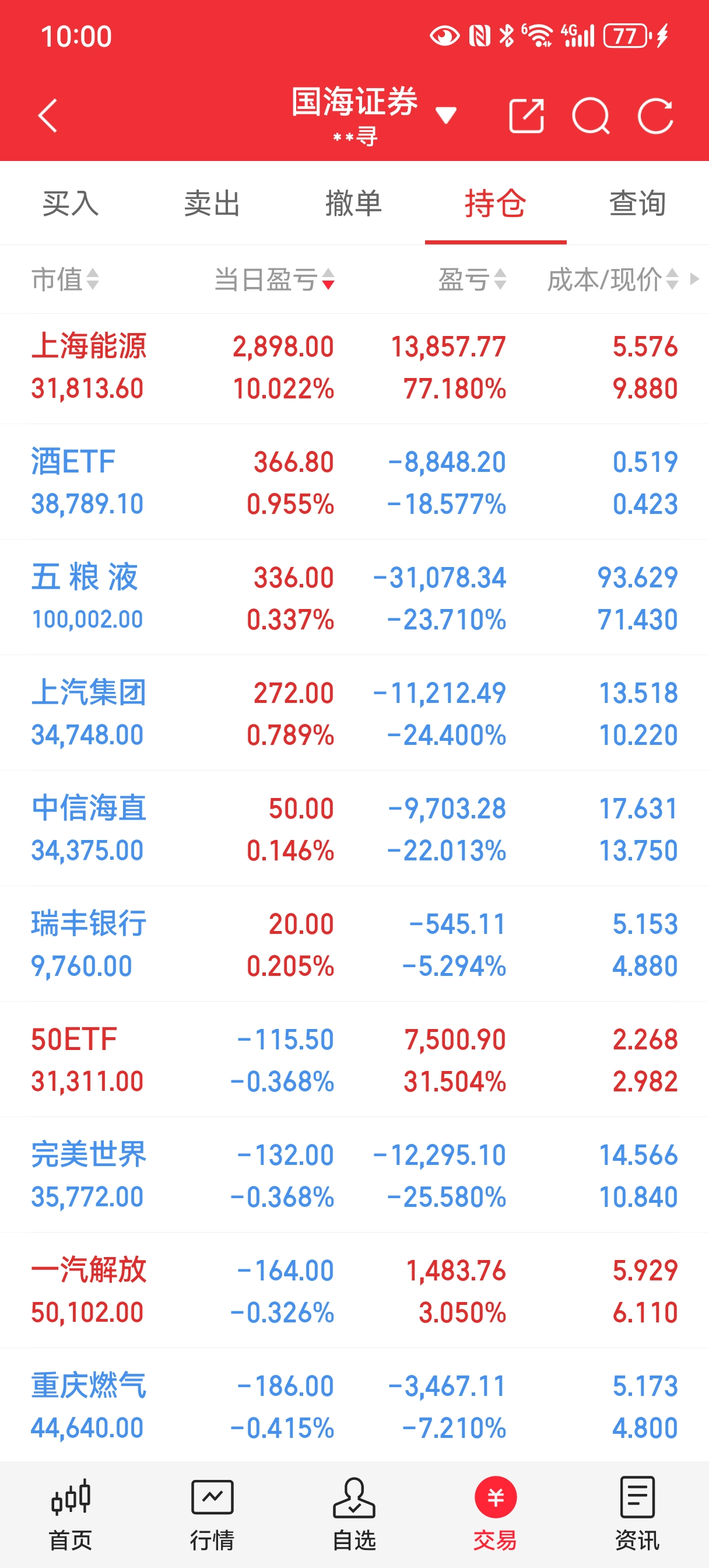
Task: Switch to the 卖出 tab
Action: [212, 204]
